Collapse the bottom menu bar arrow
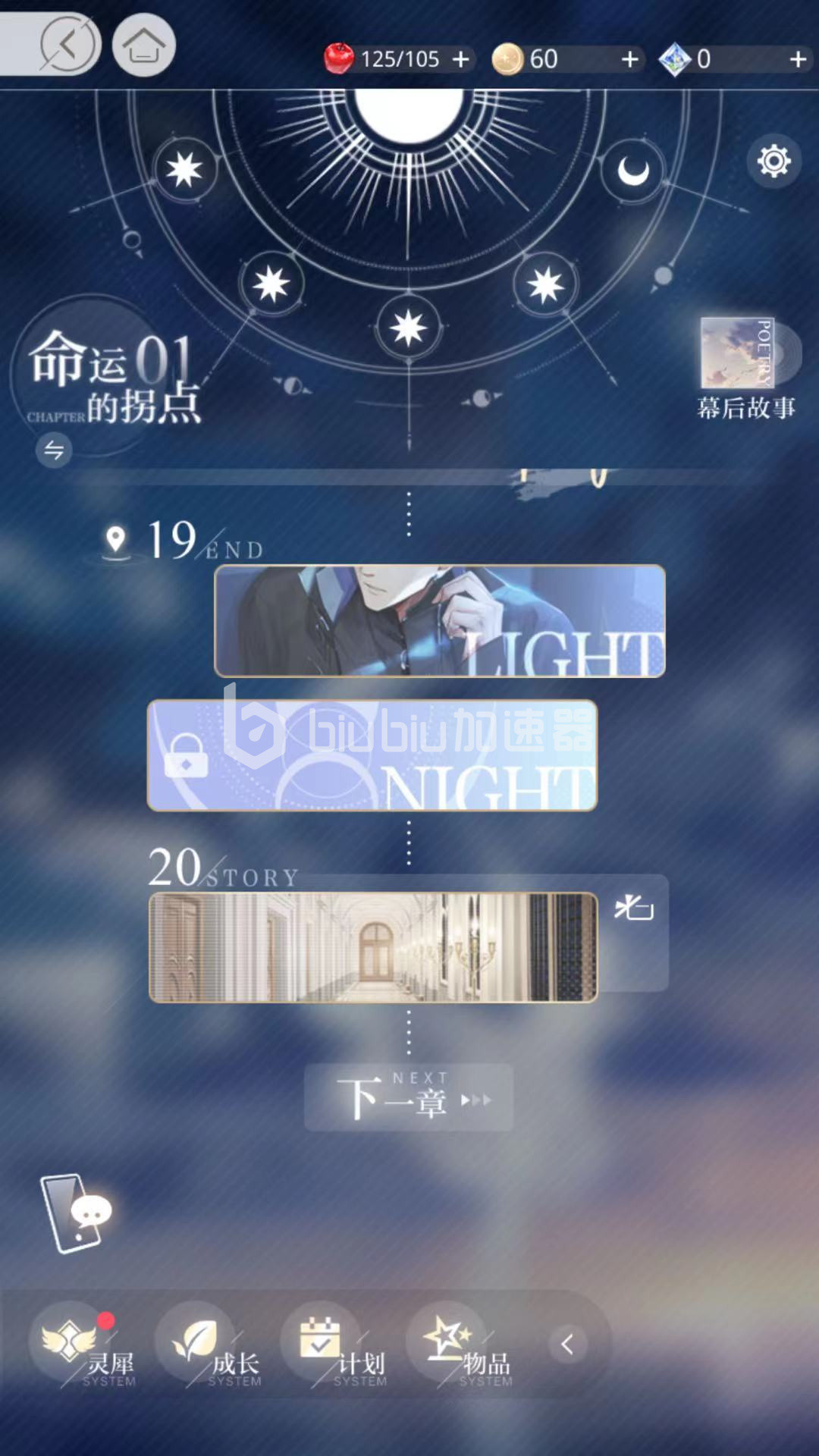 [x=567, y=1345]
